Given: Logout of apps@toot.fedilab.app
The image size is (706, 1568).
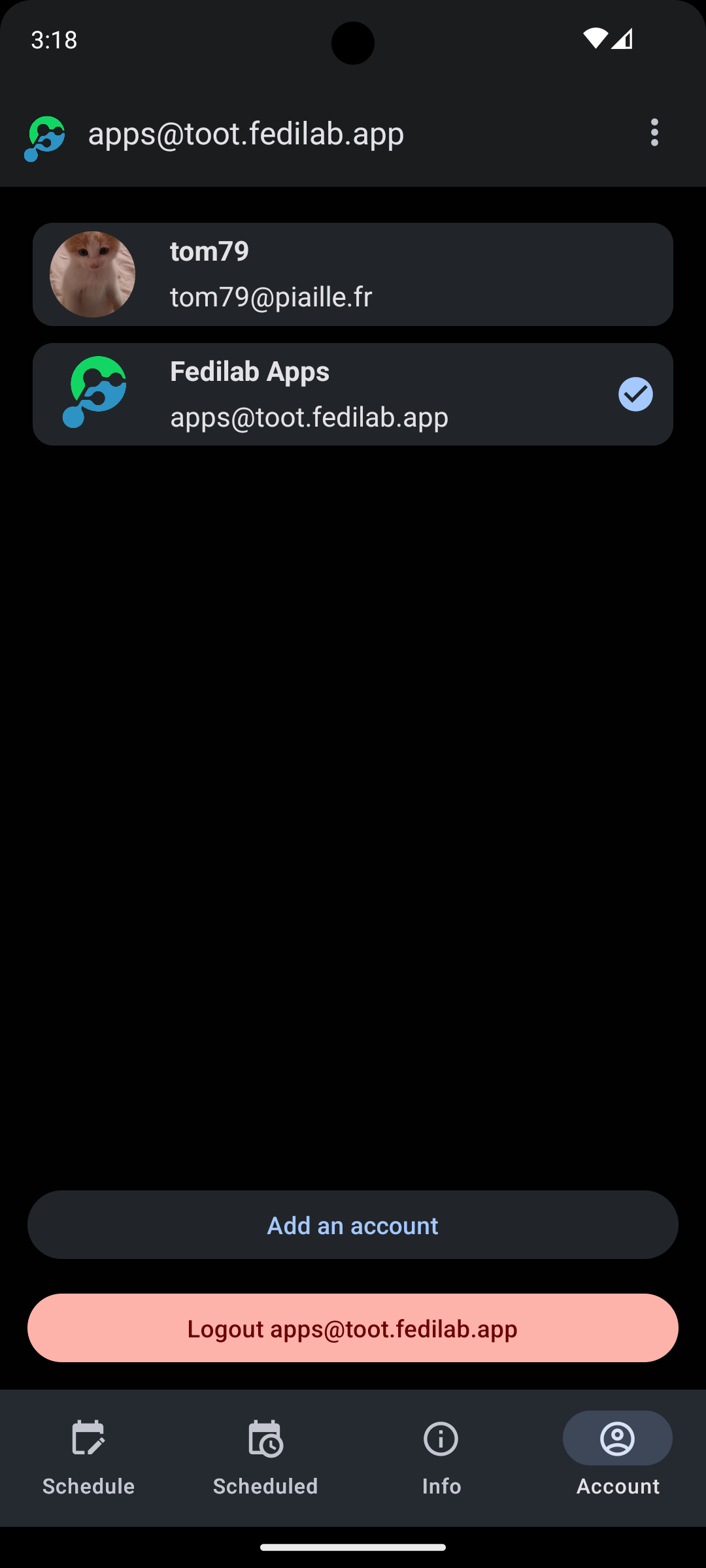Looking at the screenshot, I should pyautogui.click(x=353, y=1328).
